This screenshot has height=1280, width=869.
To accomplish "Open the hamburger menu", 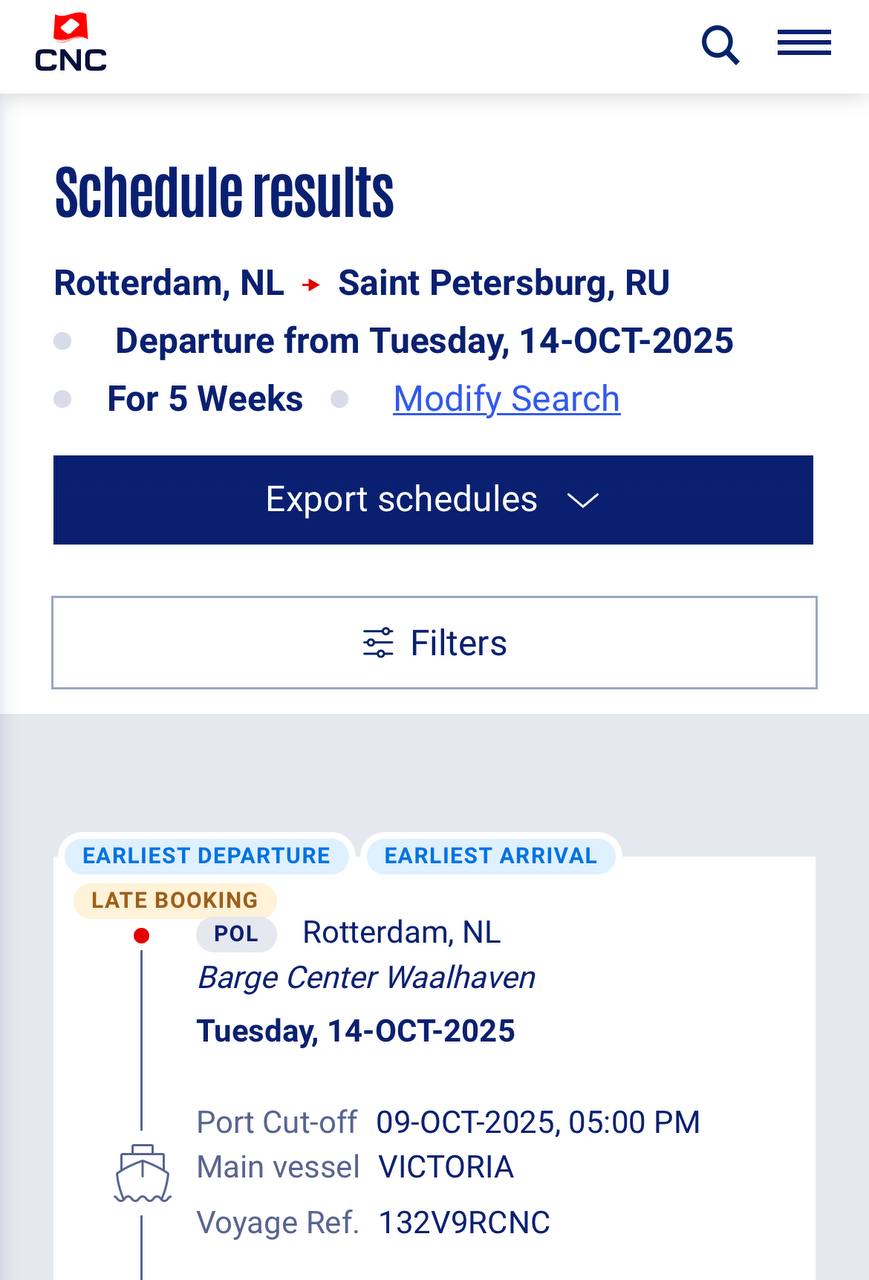I will [804, 43].
